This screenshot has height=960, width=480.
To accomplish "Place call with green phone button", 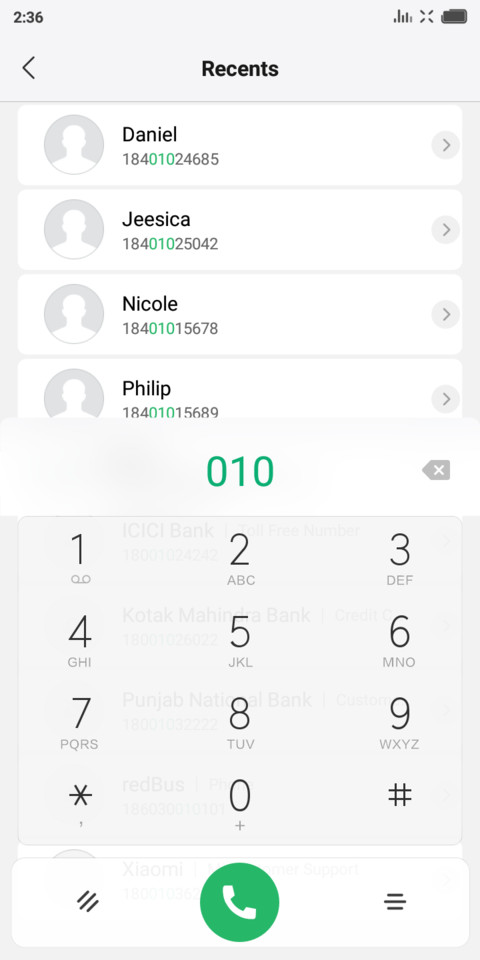I will tap(239, 902).
